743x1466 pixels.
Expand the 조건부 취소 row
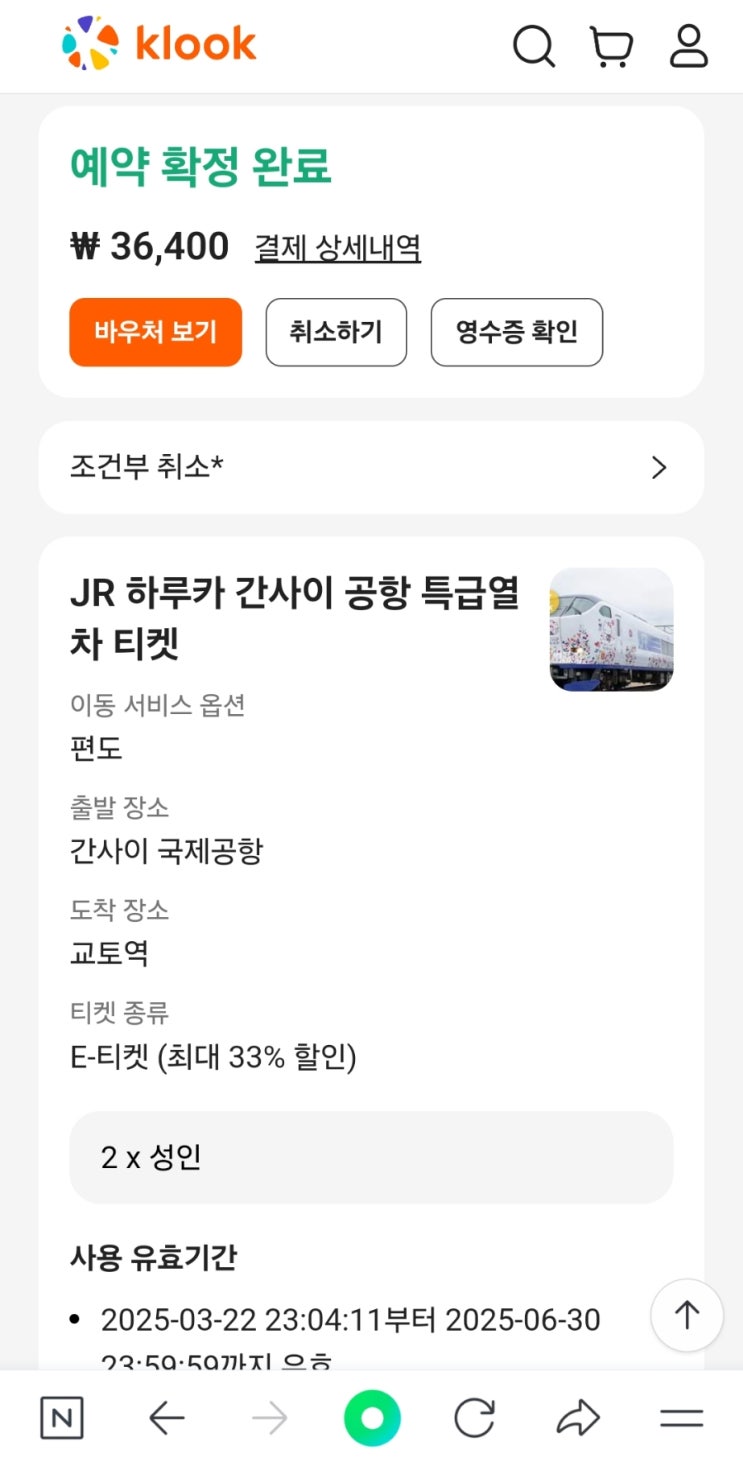(x=371, y=467)
